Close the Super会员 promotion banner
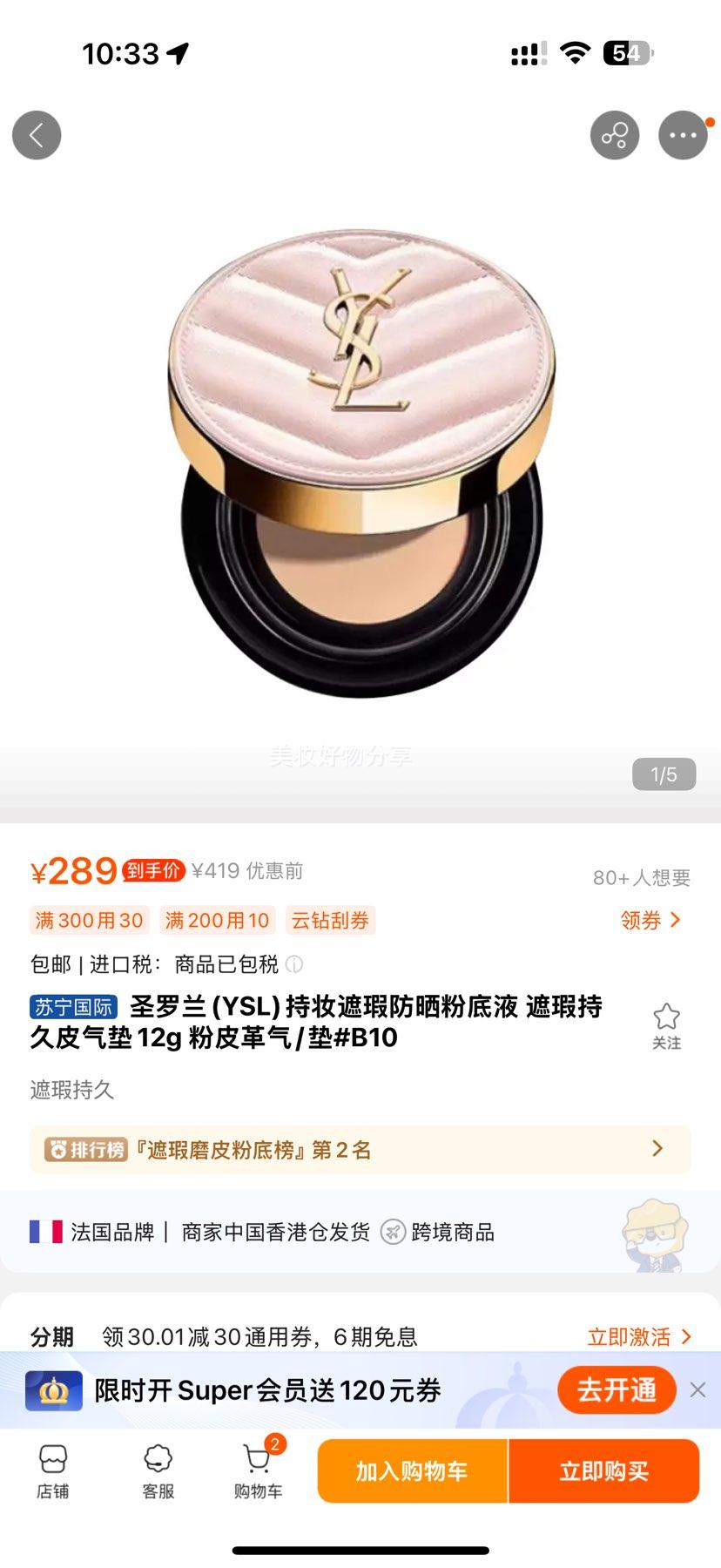Image resolution: width=721 pixels, height=1568 pixels. coord(697,1390)
